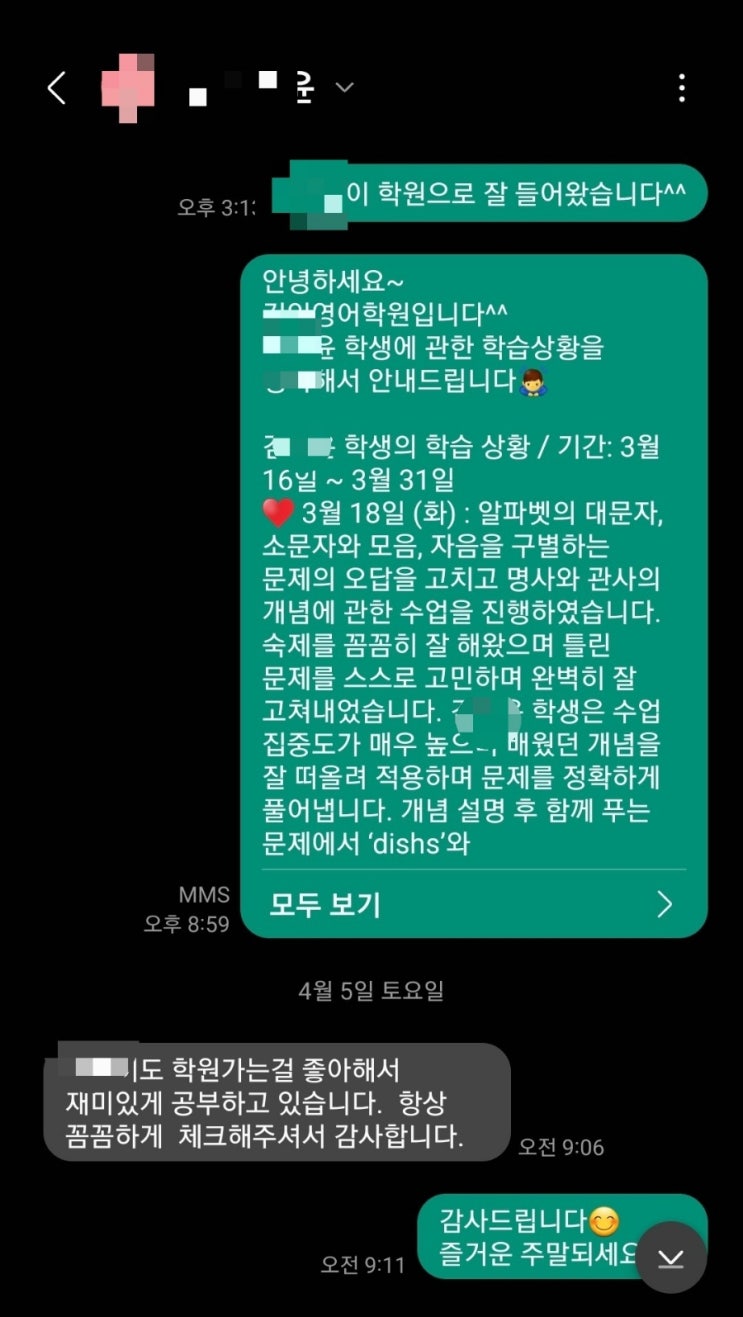This screenshot has height=1317, width=743.
Task: Open 모두 보기 to view full message
Action: tap(472, 905)
